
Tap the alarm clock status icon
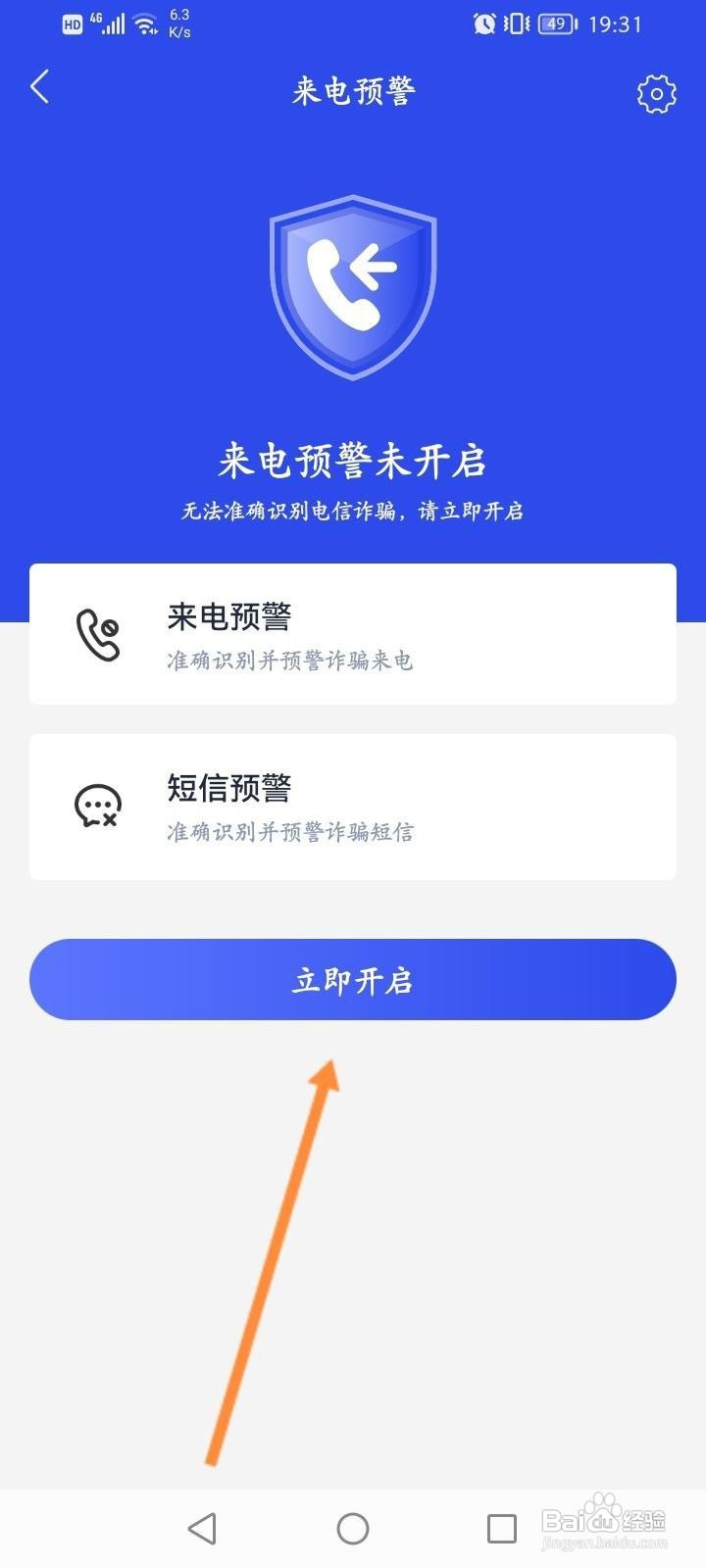point(484,24)
